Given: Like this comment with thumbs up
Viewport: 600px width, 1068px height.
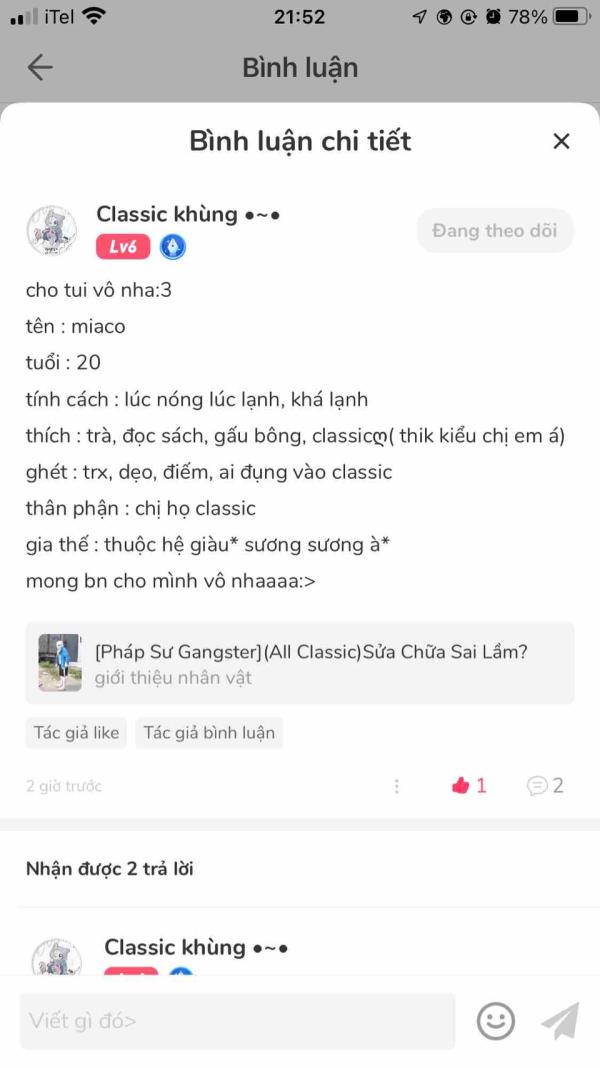Looking at the screenshot, I should [x=461, y=786].
